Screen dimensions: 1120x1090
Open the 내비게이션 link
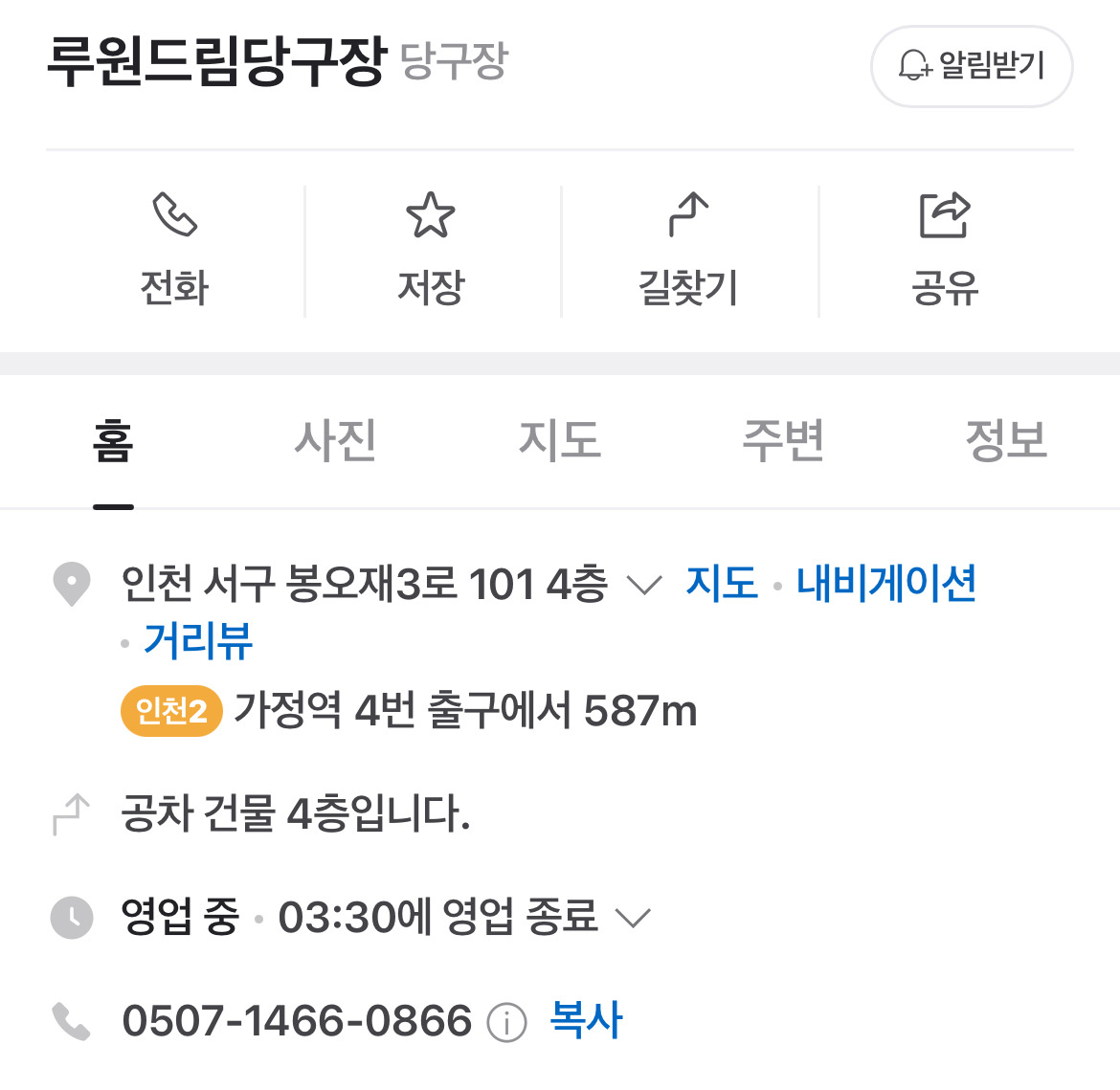[886, 582]
